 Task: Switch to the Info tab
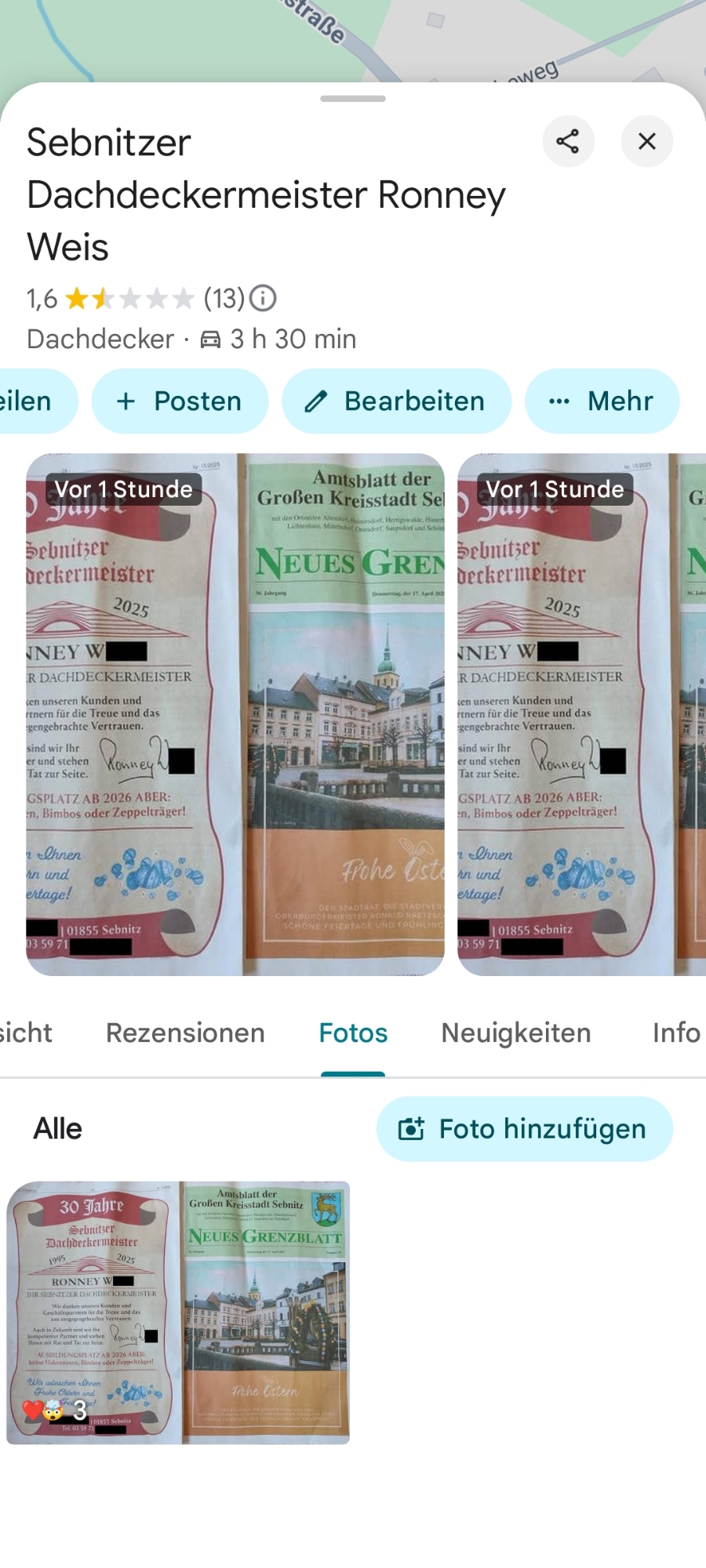point(675,1033)
